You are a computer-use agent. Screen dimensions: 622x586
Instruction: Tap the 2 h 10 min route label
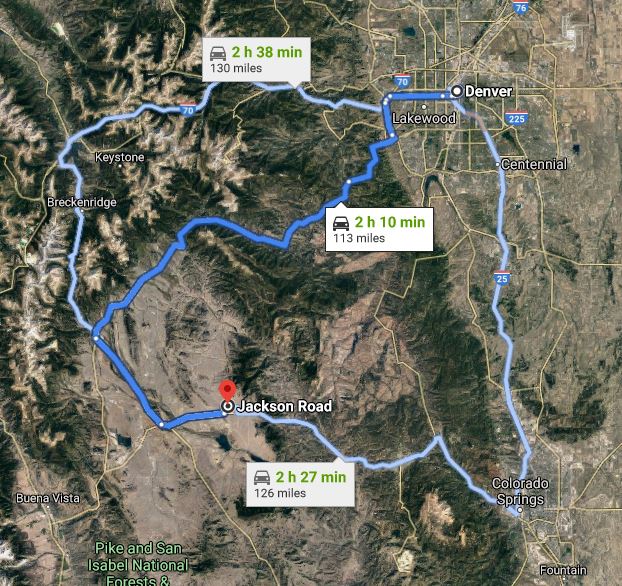coord(377,228)
